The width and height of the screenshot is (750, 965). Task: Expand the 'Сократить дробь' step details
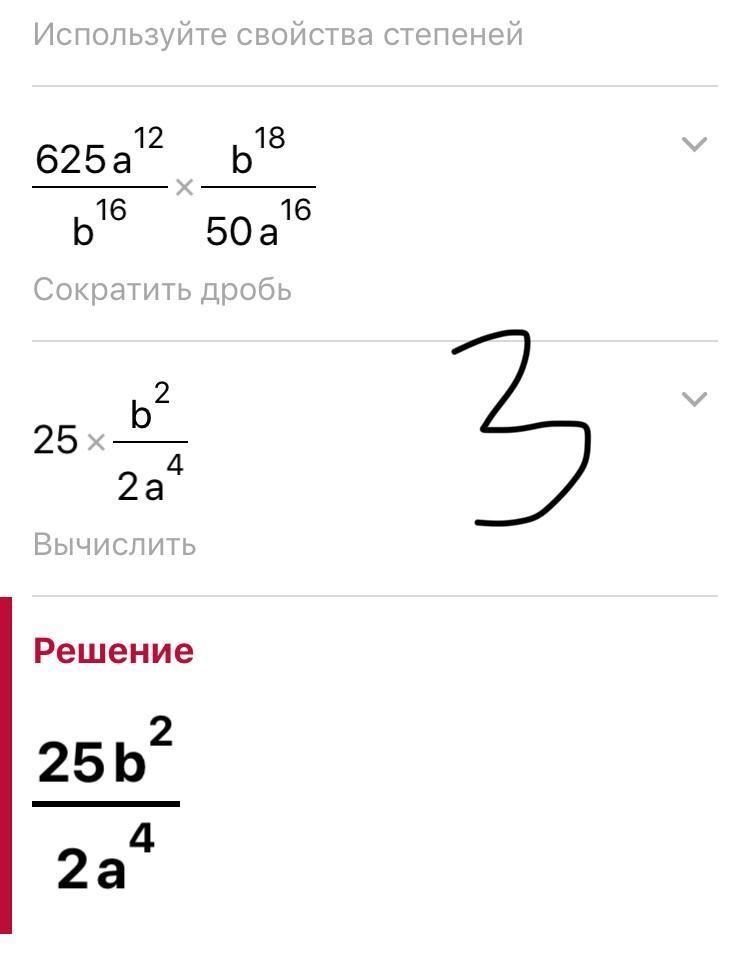pyautogui.click(x=693, y=145)
